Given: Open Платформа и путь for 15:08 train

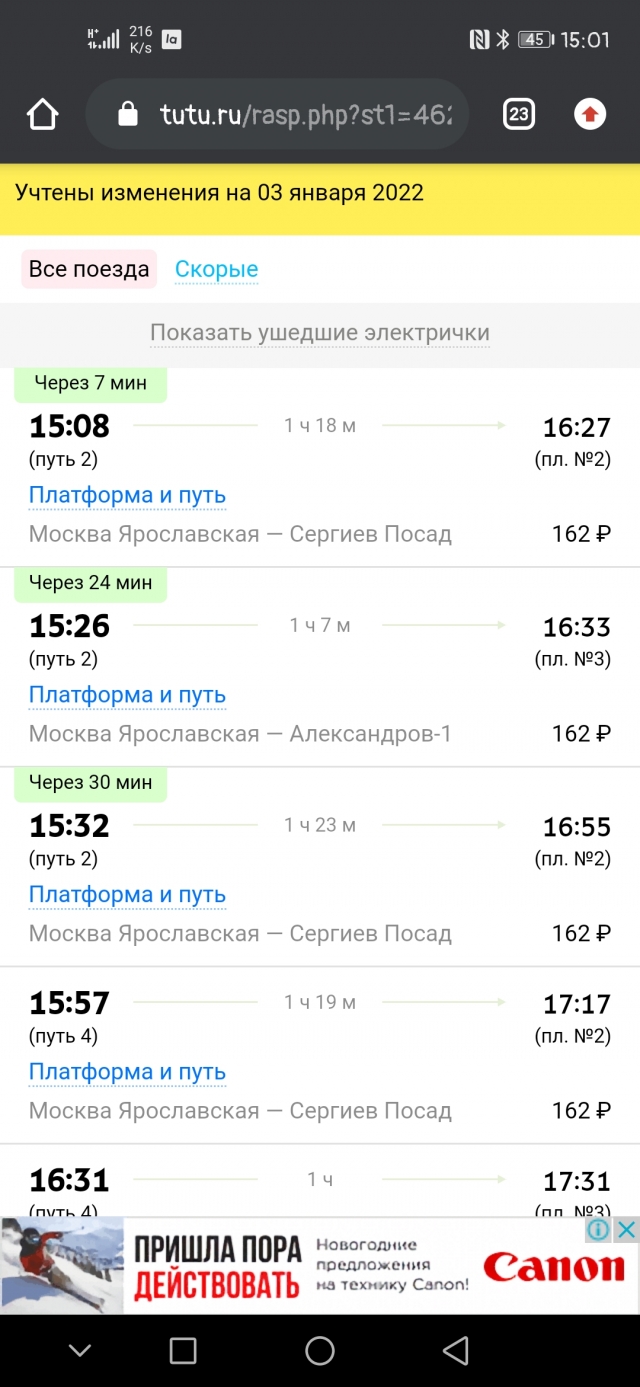Looking at the screenshot, I should 127,495.
